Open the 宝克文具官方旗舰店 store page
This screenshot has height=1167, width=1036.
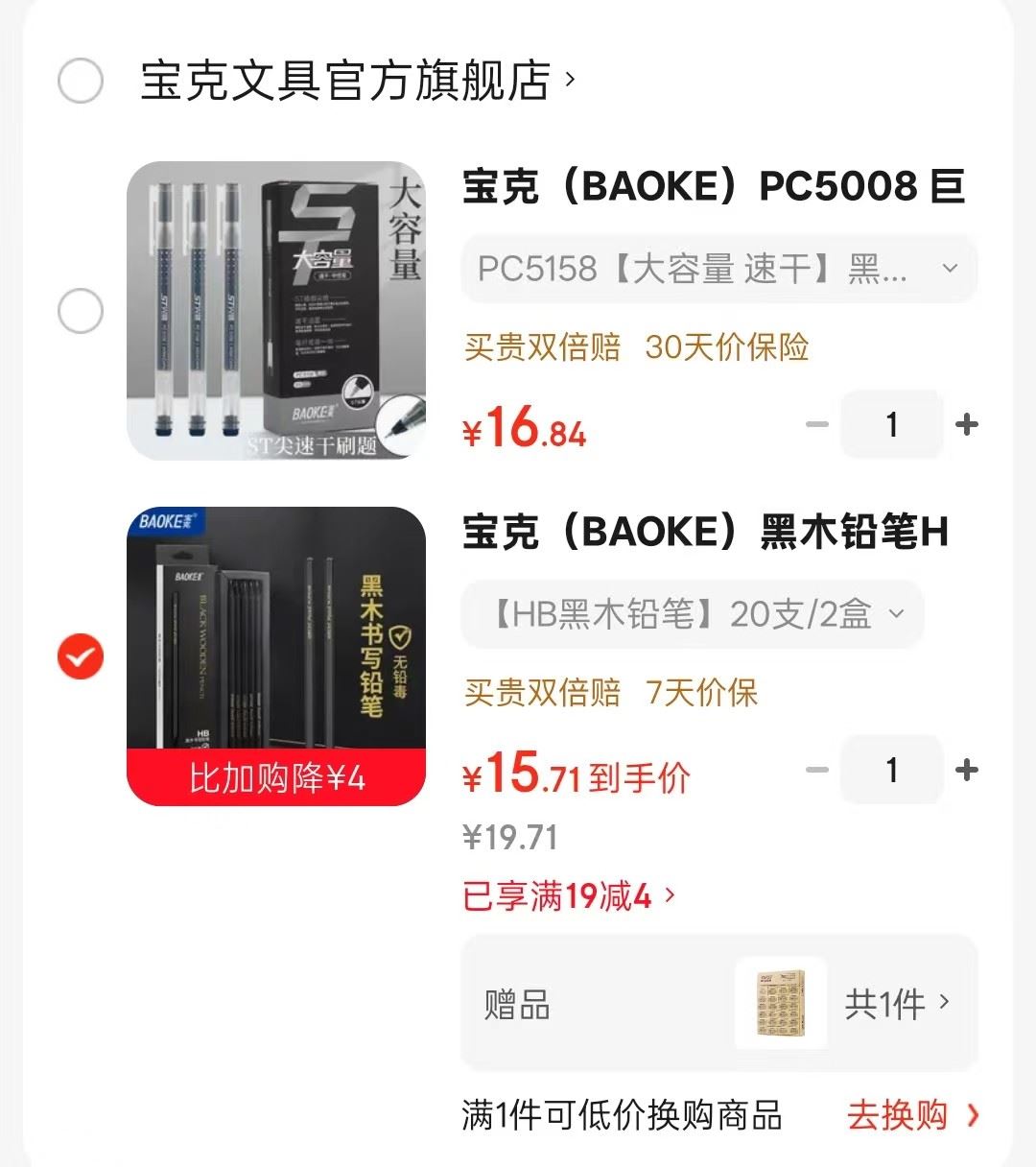(357, 81)
